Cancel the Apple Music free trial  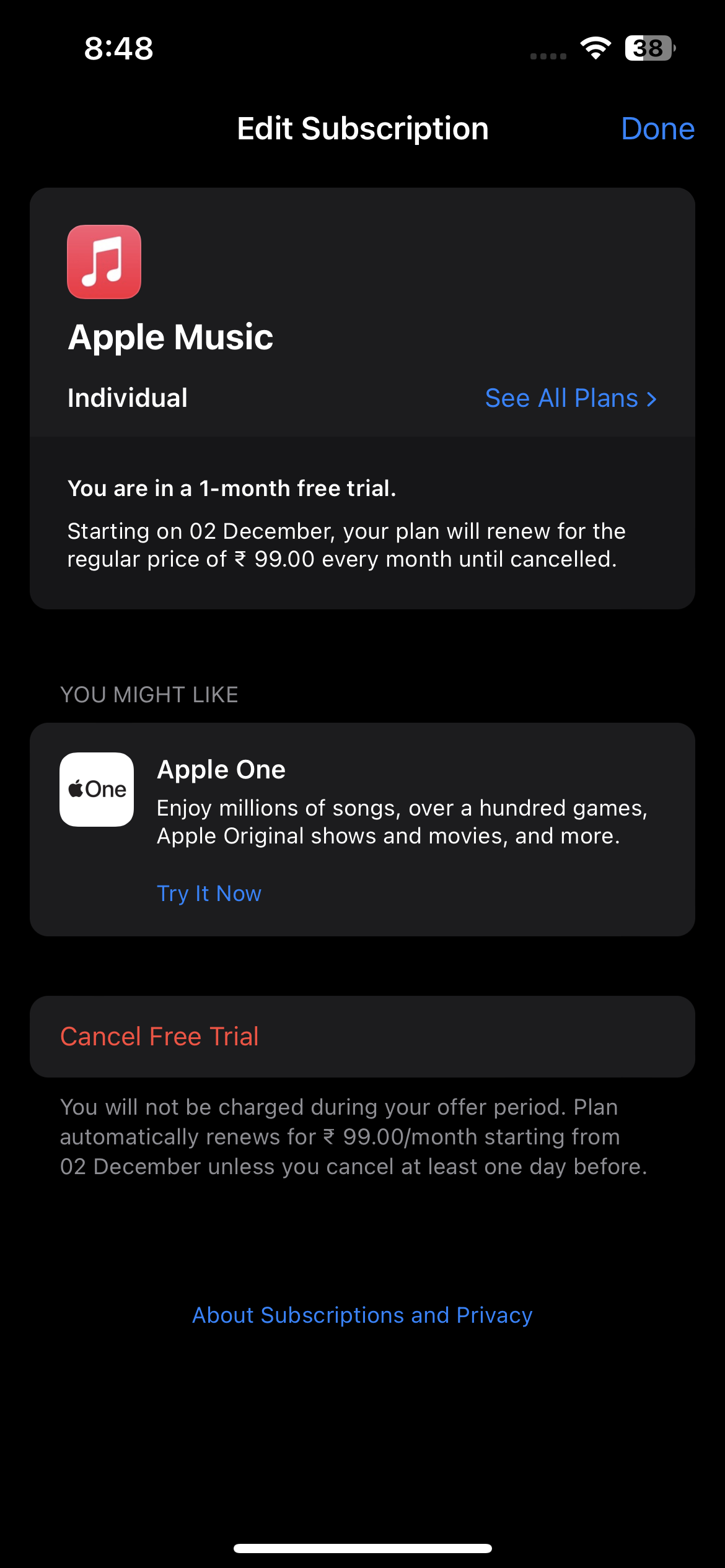pyautogui.click(x=159, y=1037)
